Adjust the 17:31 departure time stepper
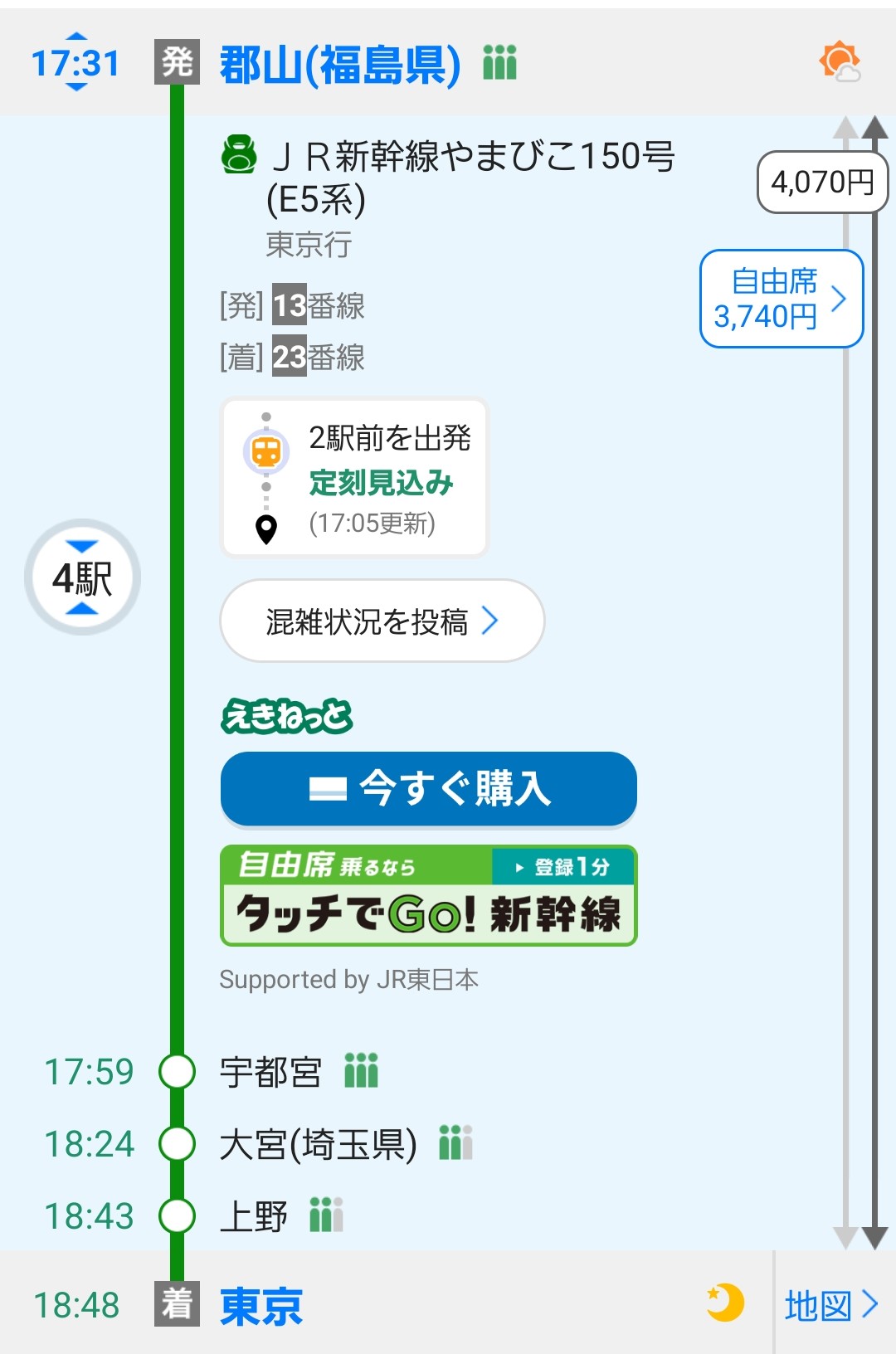The image size is (896, 1354). [x=75, y=62]
